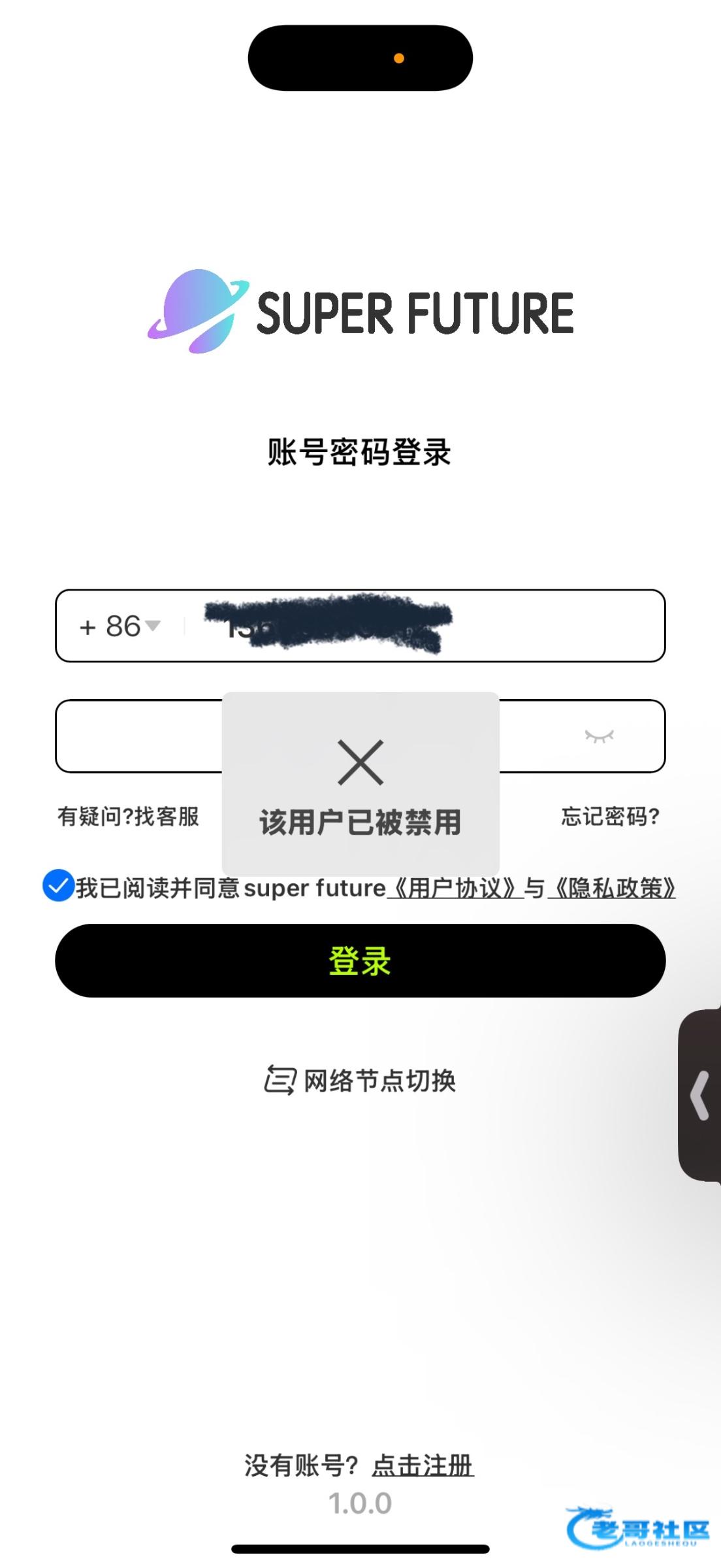Open 网络节点切换 network node switch
The height and width of the screenshot is (1568, 721).
coord(360,1081)
